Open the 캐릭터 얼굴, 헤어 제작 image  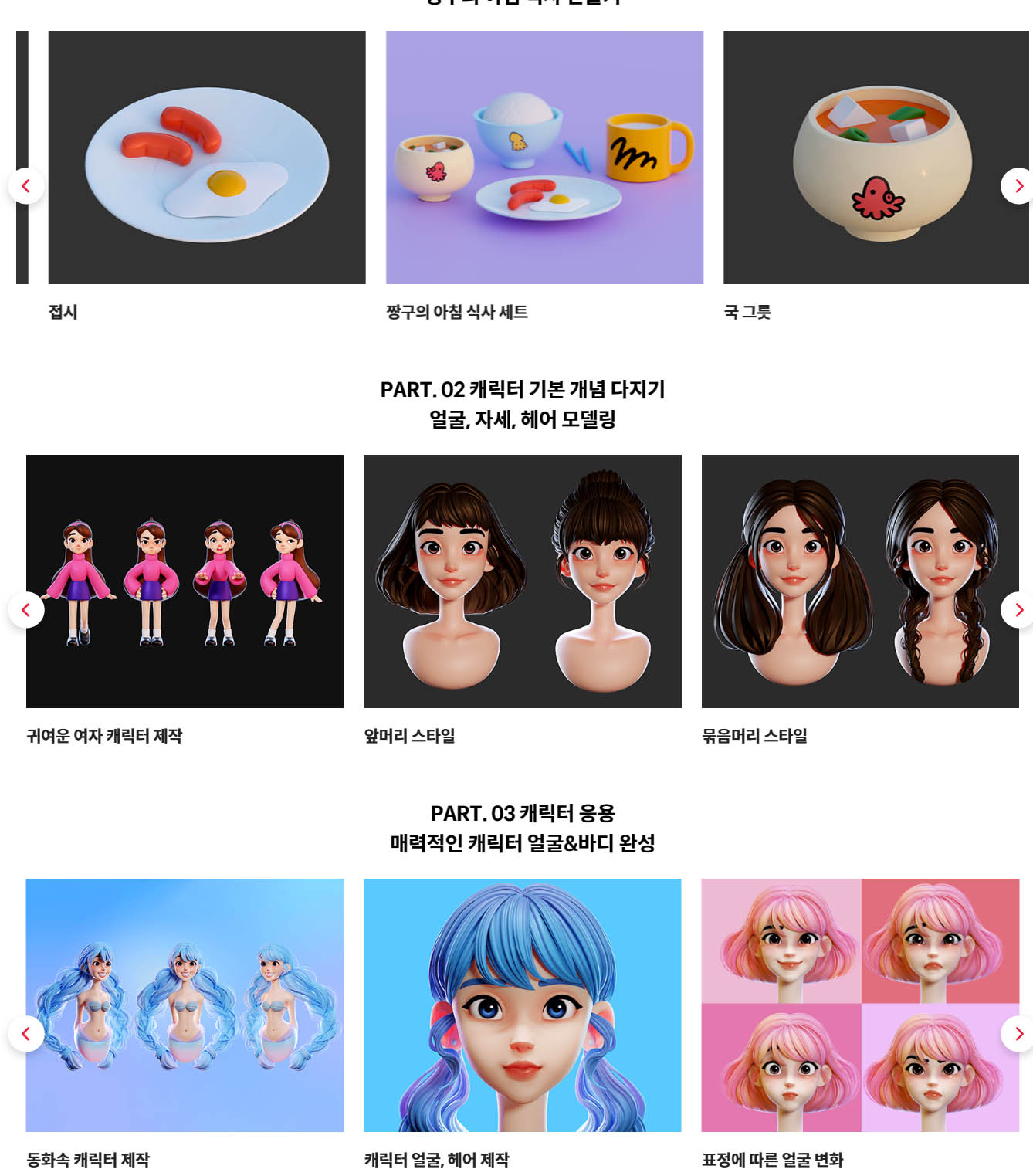(522, 1005)
